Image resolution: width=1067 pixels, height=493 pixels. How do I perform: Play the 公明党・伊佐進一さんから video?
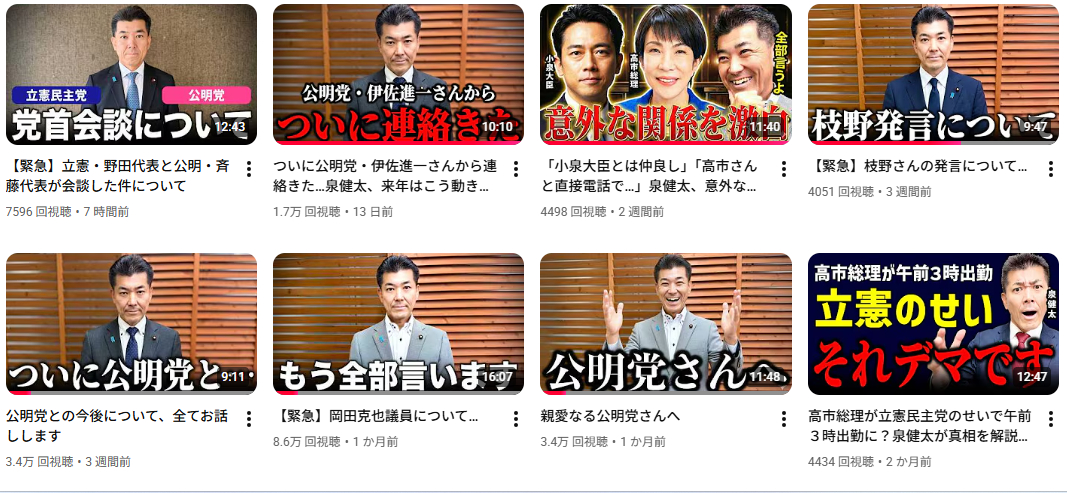[398, 75]
